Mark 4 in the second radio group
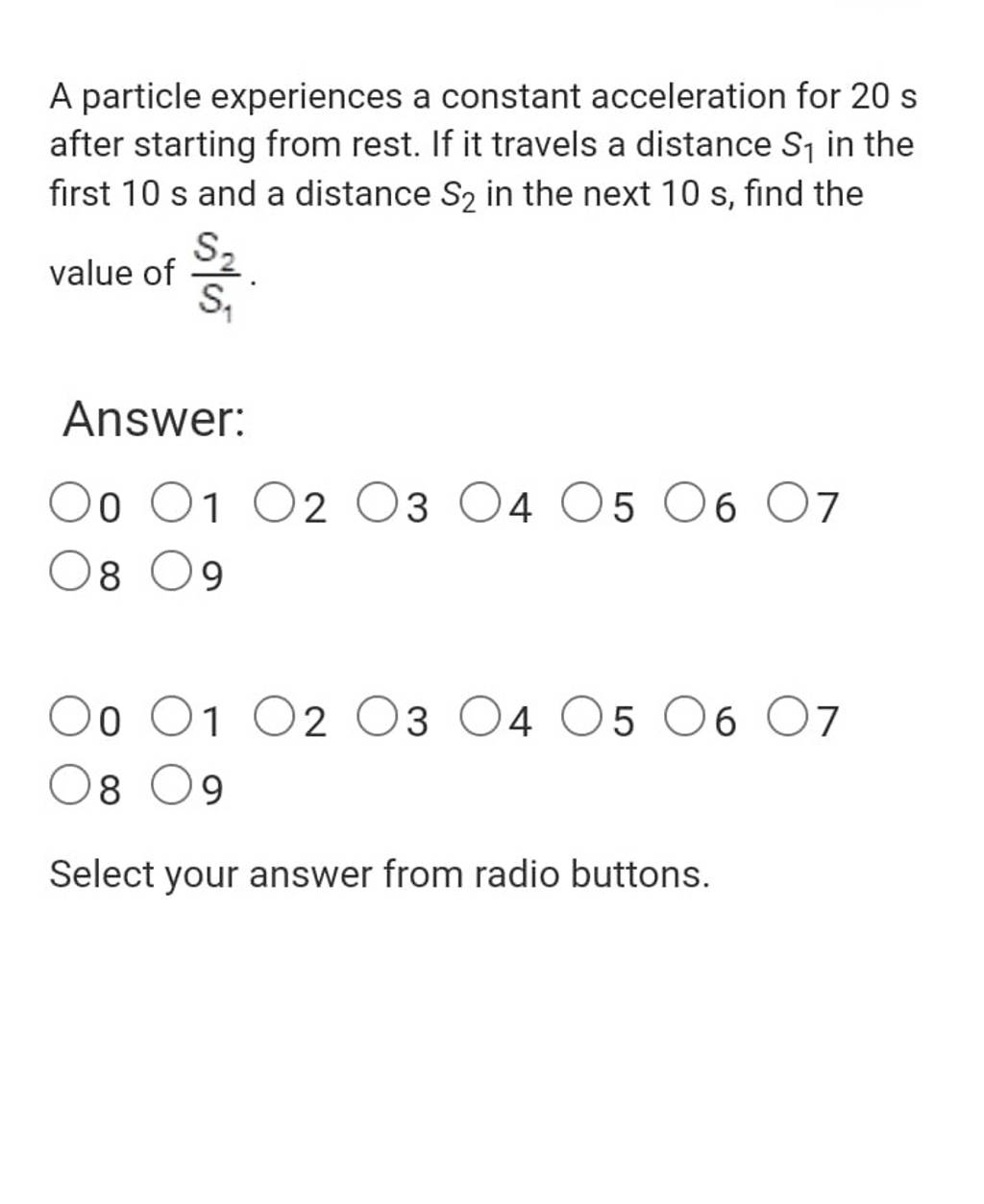 (478, 719)
